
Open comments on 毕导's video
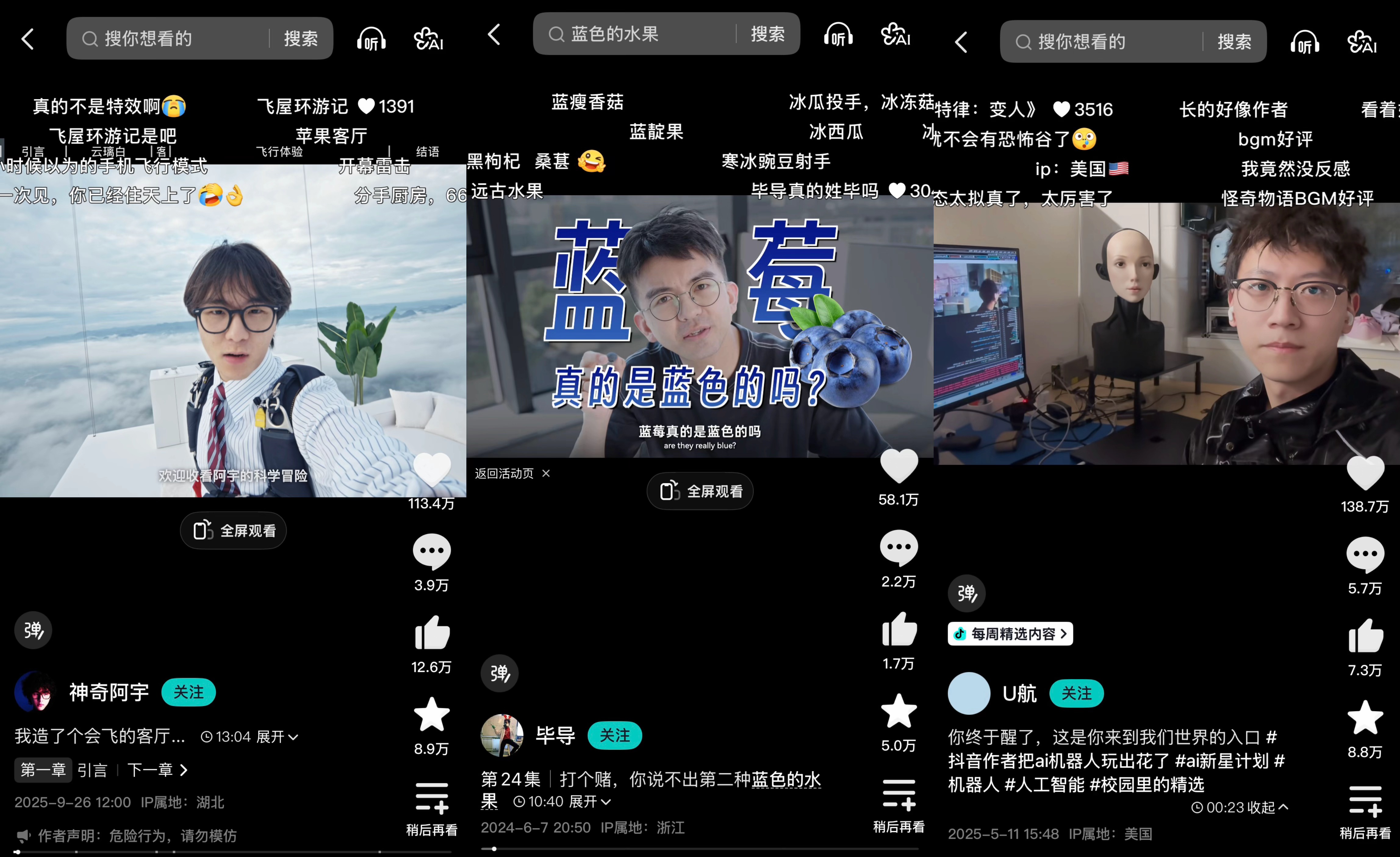pos(898,548)
